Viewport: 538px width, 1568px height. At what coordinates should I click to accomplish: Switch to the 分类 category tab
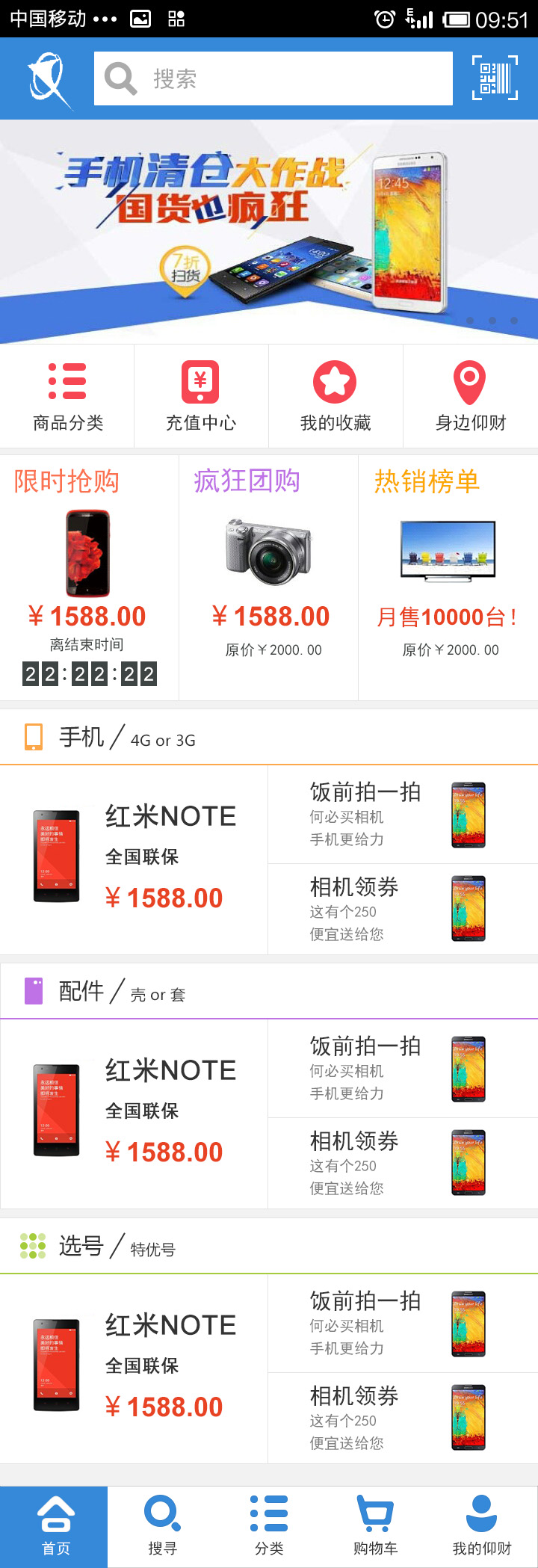click(x=269, y=1526)
